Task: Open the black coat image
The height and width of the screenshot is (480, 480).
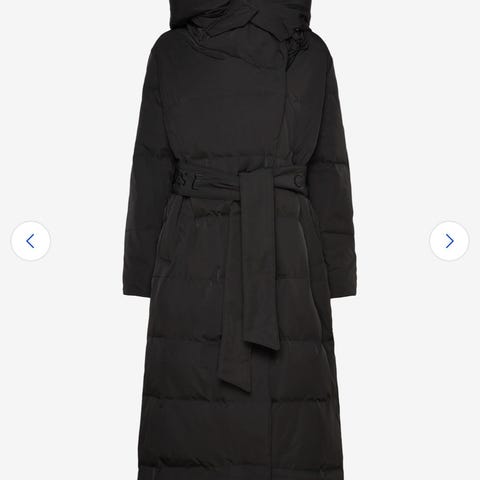Action: click(240, 240)
